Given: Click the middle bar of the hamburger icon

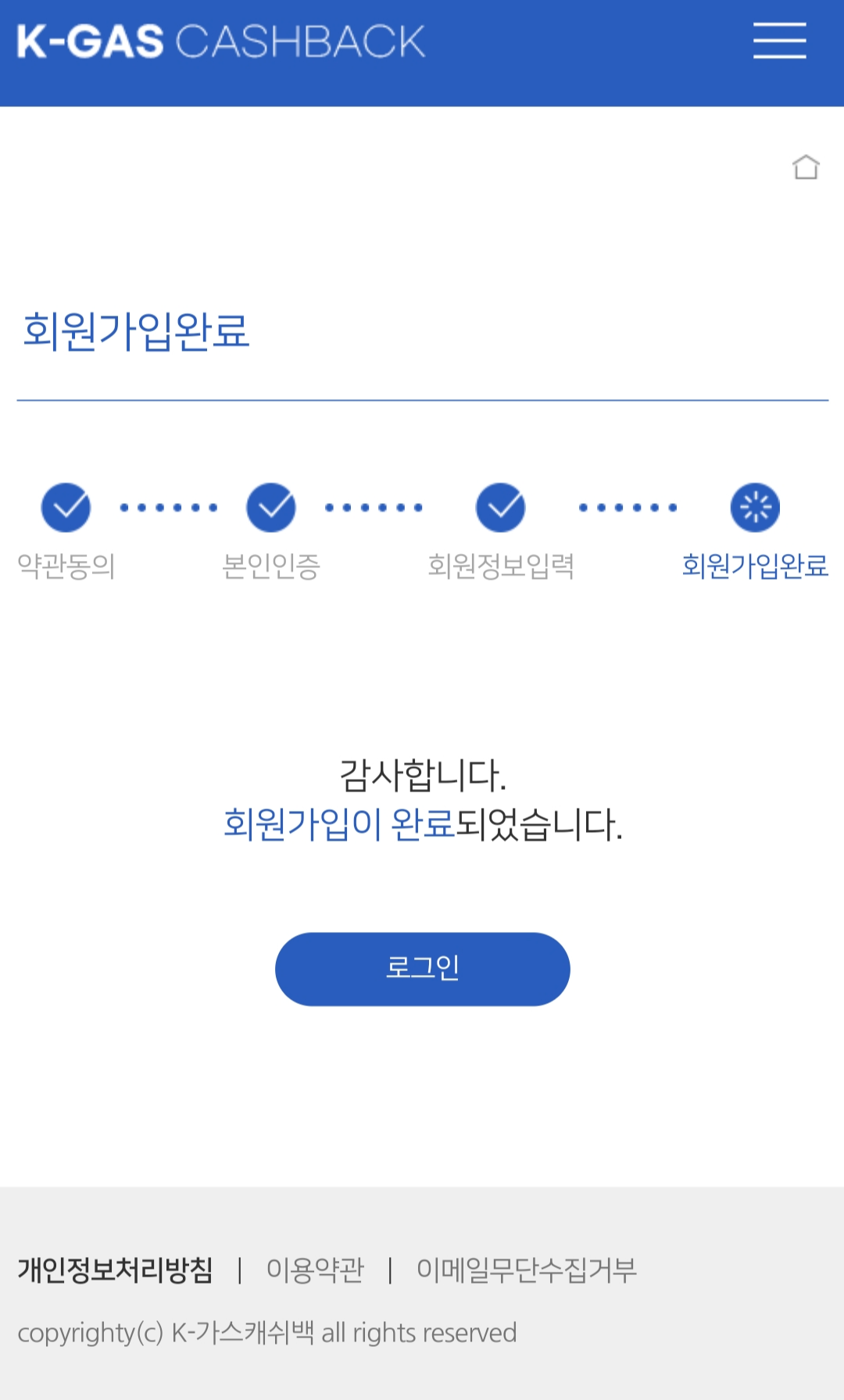Looking at the screenshot, I should click(778, 41).
